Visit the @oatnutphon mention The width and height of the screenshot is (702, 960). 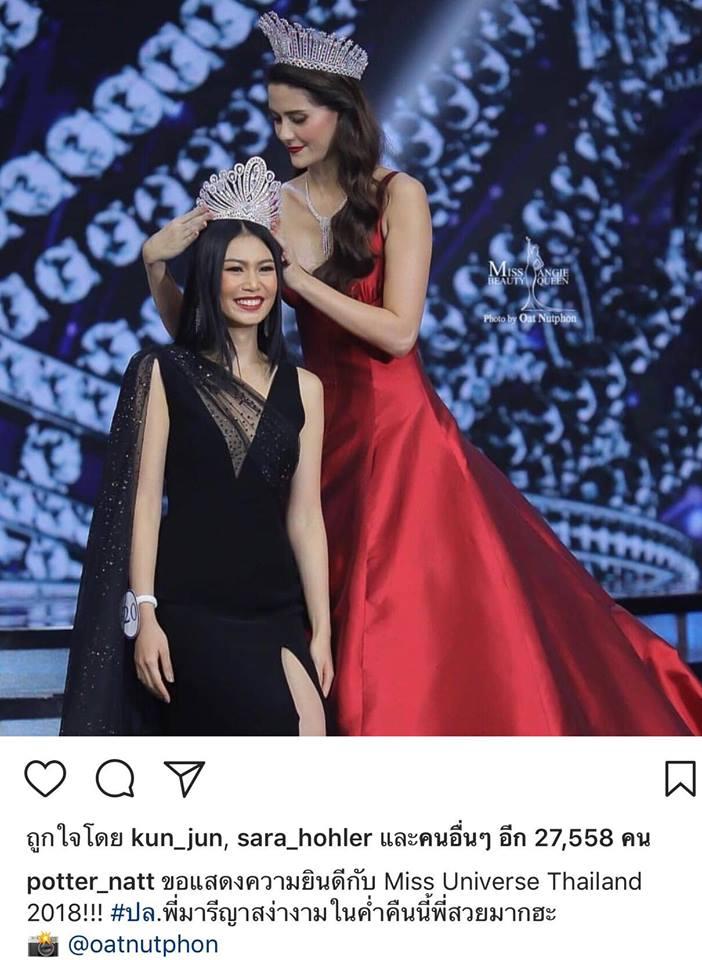(x=143, y=943)
